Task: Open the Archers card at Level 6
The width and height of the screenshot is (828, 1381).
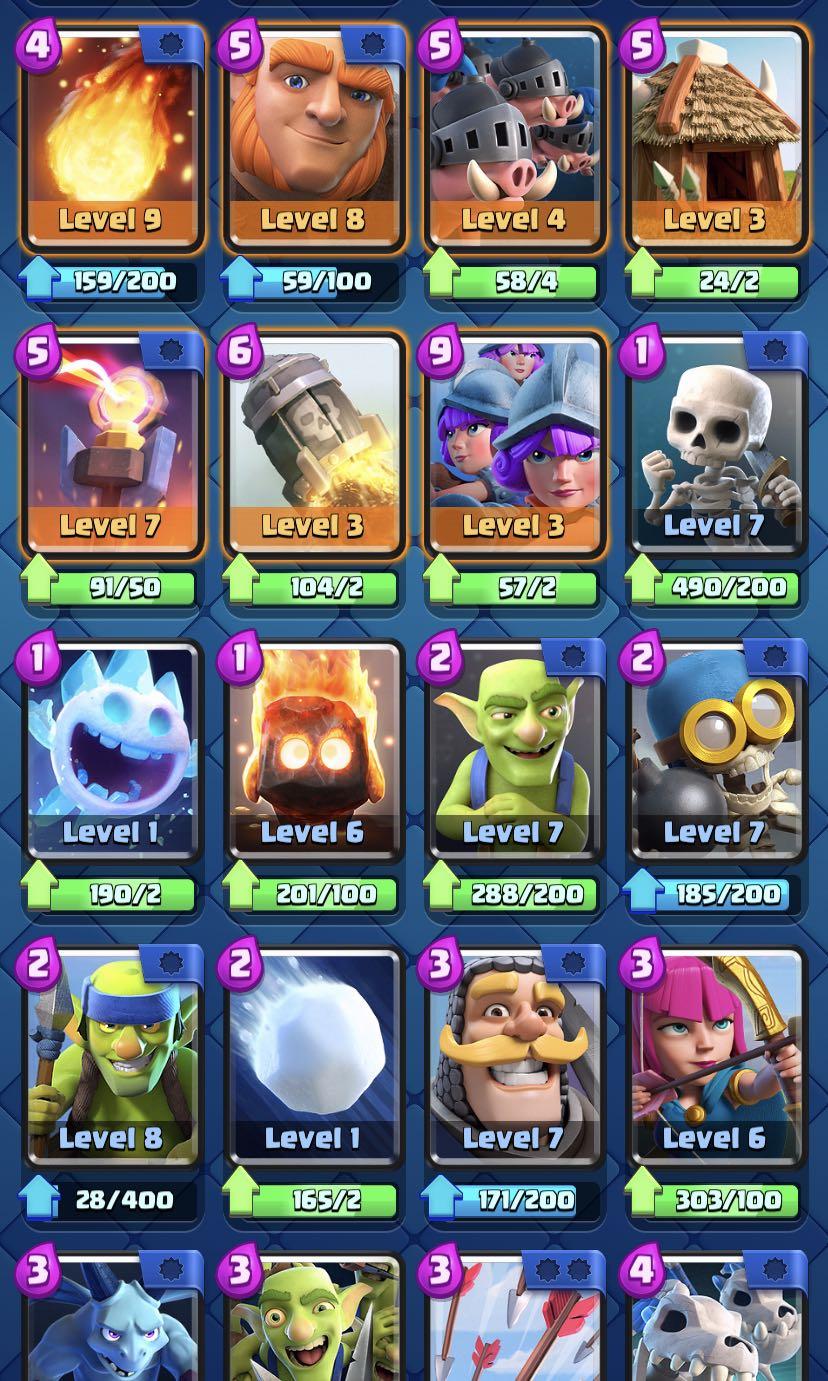Action: pyautogui.click(x=716, y=1058)
